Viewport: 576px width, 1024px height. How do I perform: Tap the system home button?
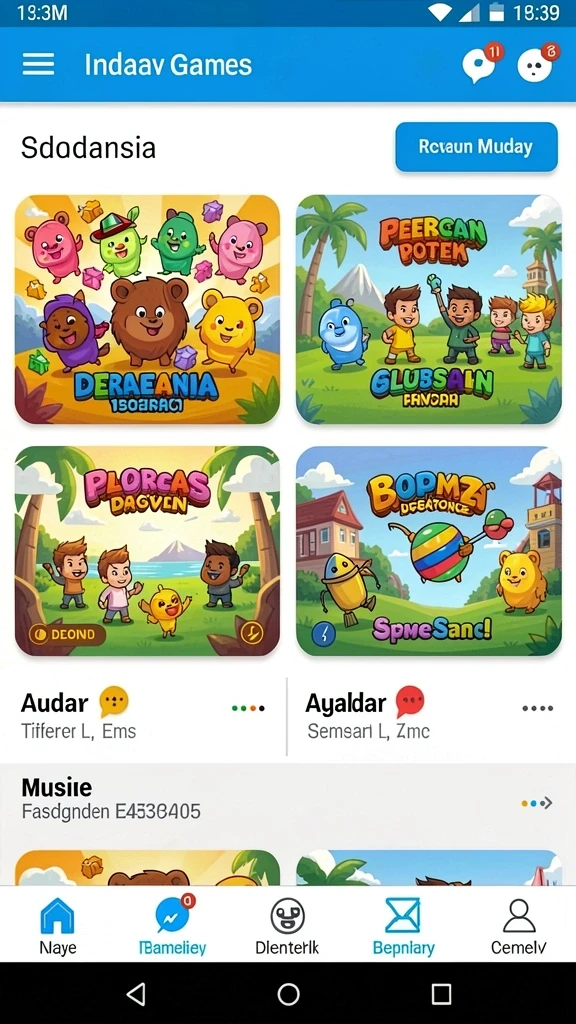pyautogui.click(x=288, y=994)
